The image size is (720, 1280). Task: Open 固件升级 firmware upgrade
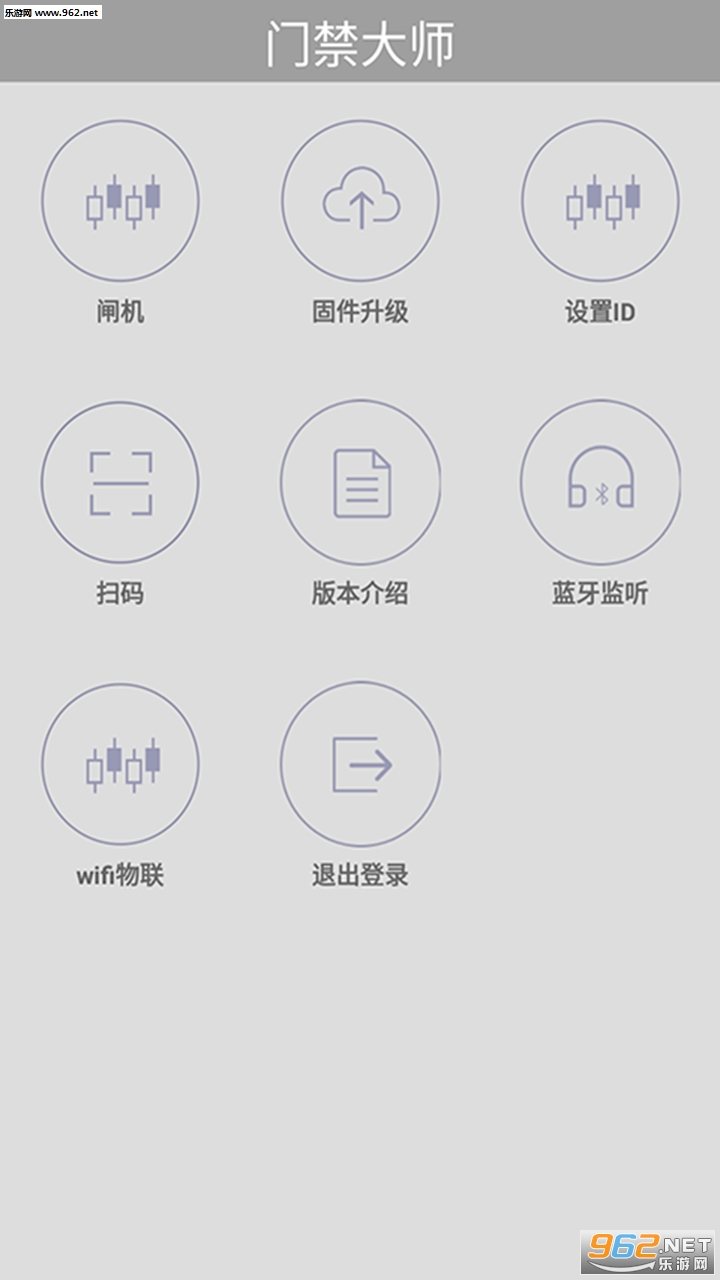[360, 202]
